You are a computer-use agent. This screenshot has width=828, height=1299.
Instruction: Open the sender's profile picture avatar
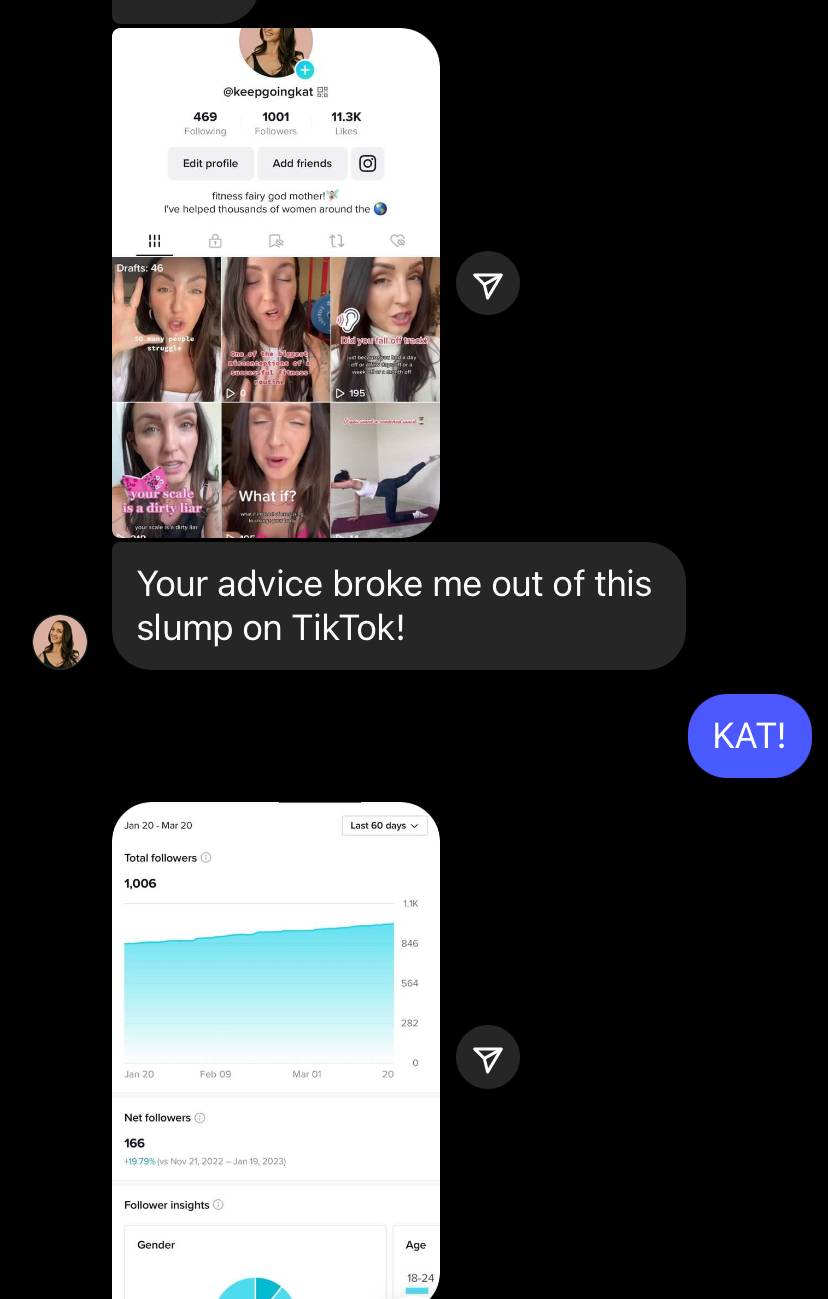click(60, 642)
